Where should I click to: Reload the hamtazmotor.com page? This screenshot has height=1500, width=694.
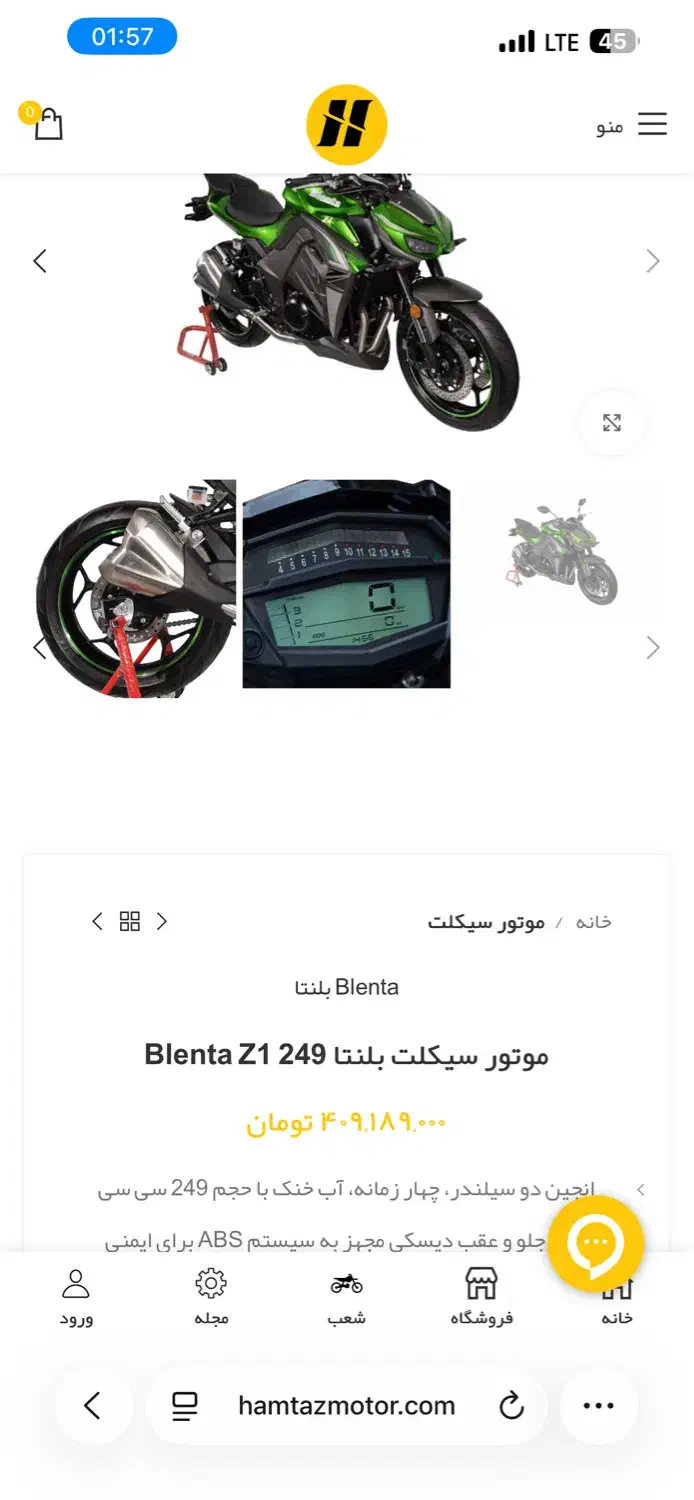click(511, 1406)
